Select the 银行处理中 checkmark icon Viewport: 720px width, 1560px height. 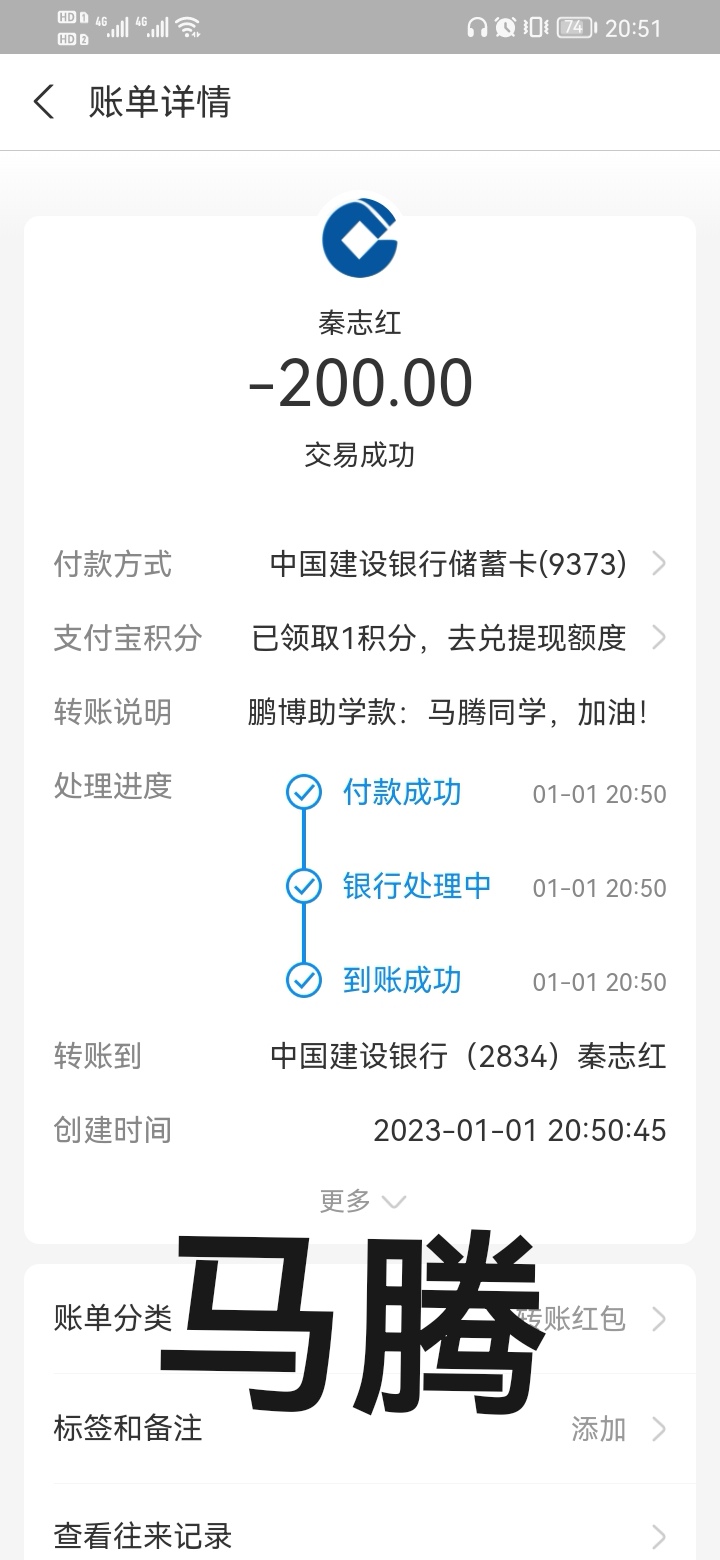pos(302,887)
